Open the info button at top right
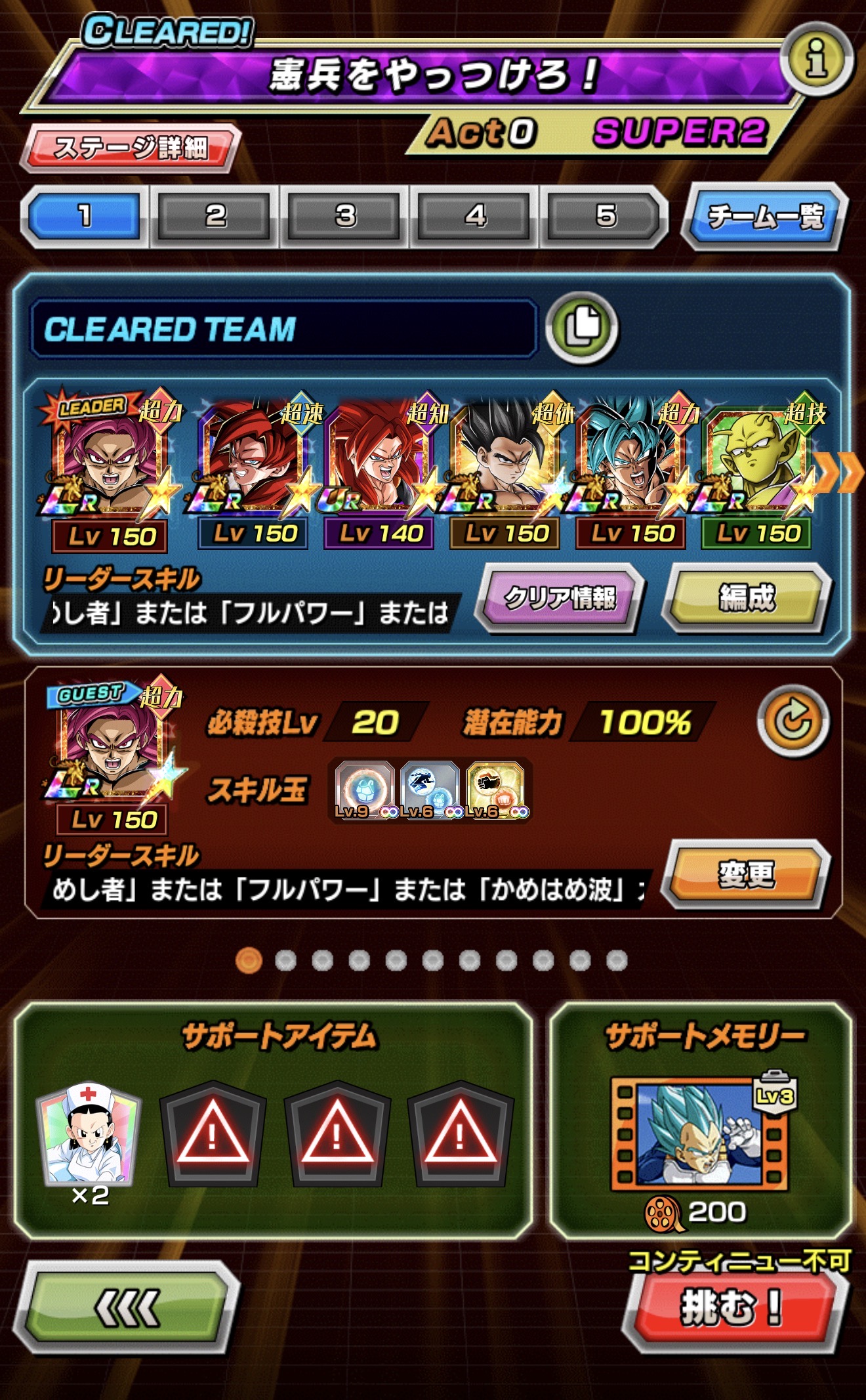The width and height of the screenshot is (866, 1400). point(817,60)
